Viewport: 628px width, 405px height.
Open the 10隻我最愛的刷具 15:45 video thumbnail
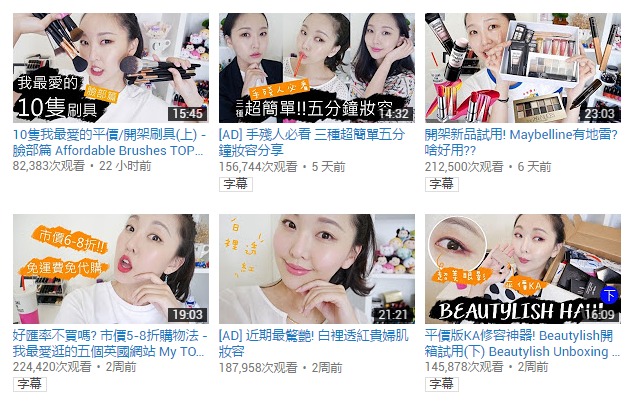tap(110, 68)
